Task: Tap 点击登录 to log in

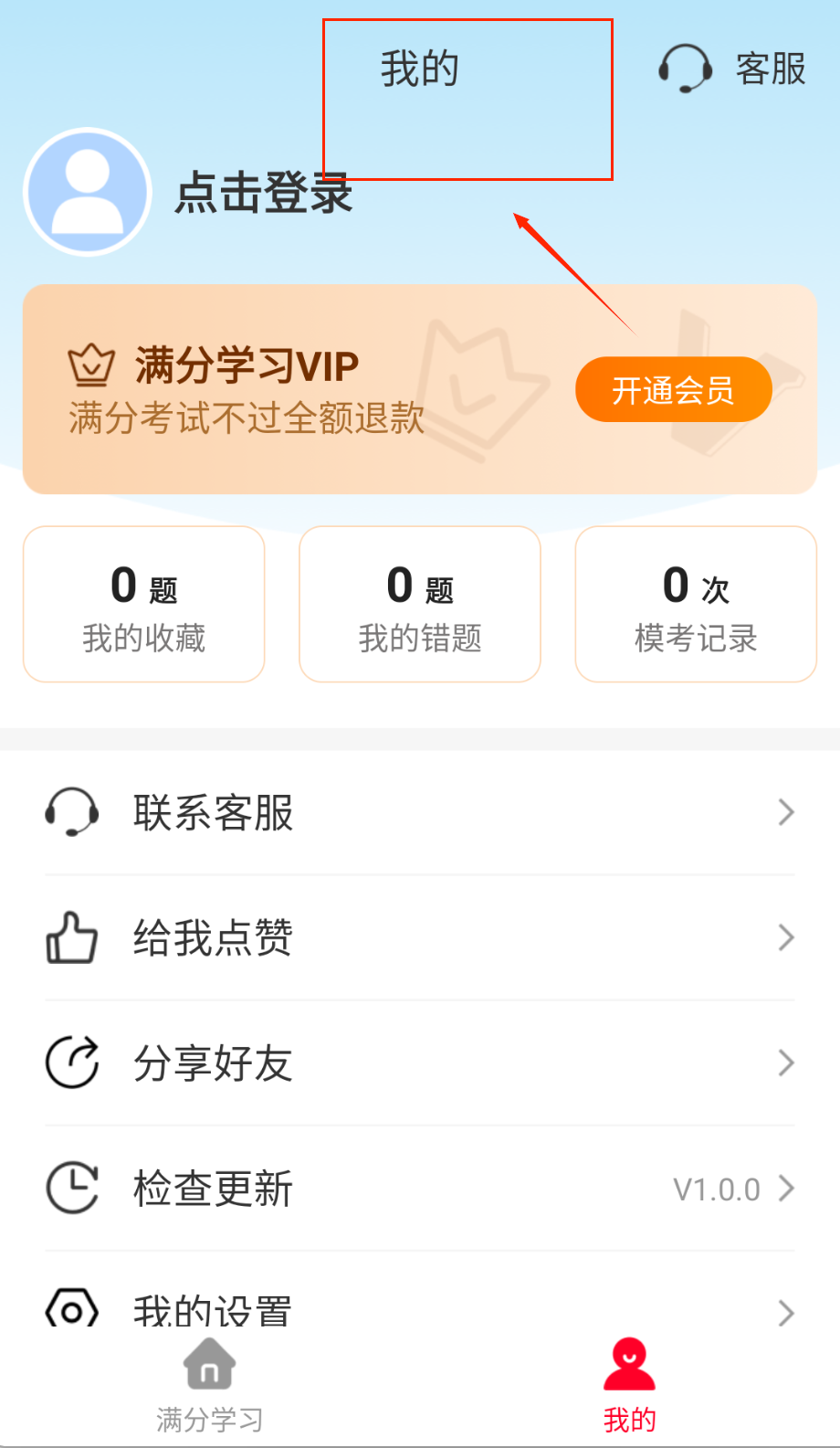Action: point(263,193)
